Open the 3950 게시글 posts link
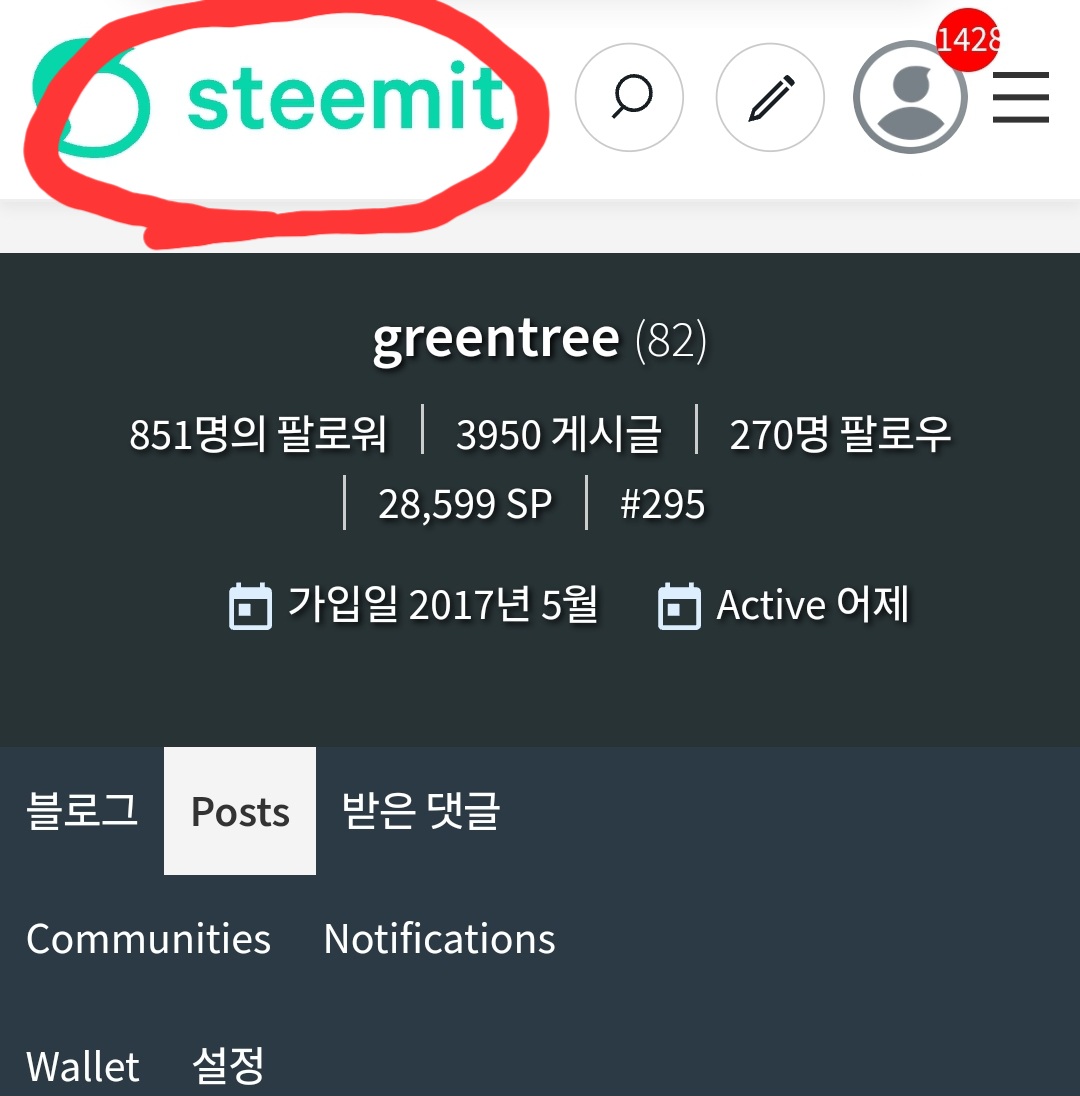The image size is (1080, 1096). (x=558, y=435)
